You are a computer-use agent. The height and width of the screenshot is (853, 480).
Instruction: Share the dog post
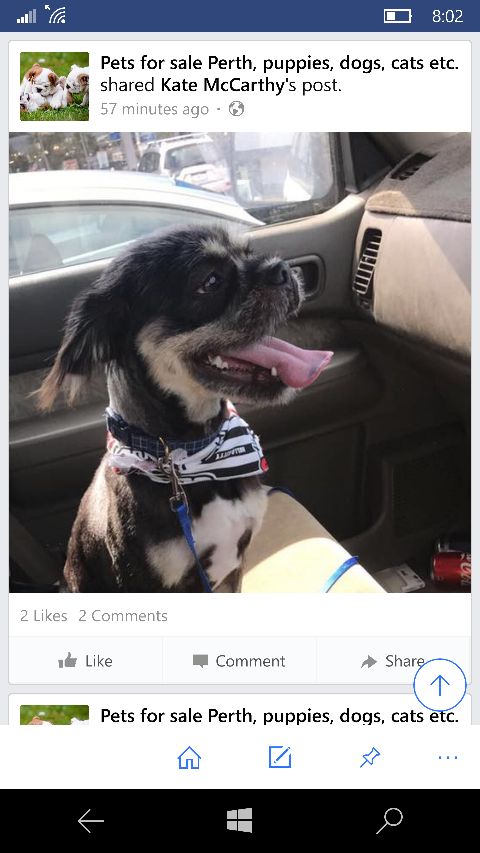[x=392, y=661]
